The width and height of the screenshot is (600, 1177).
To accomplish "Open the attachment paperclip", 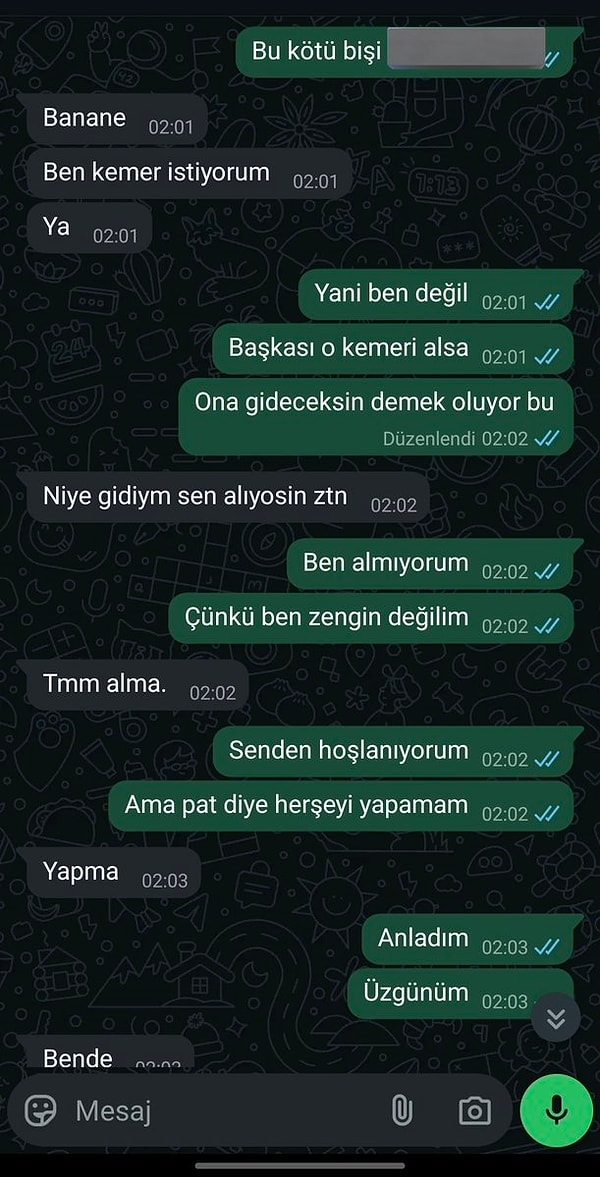I will click(401, 1110).
